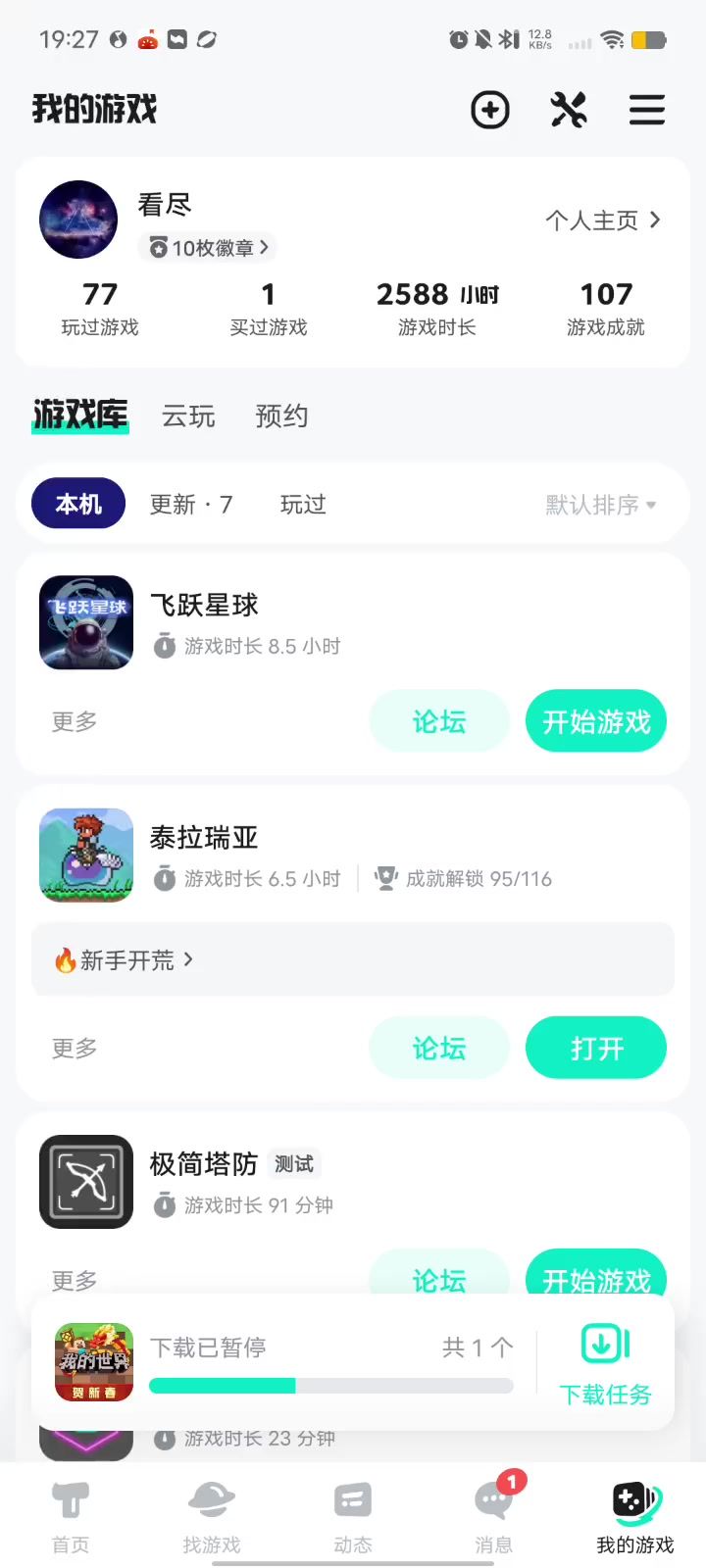
Task: Open 新手开荒 under 泰拉瑞亚
Action: click(x=126, y=960)
